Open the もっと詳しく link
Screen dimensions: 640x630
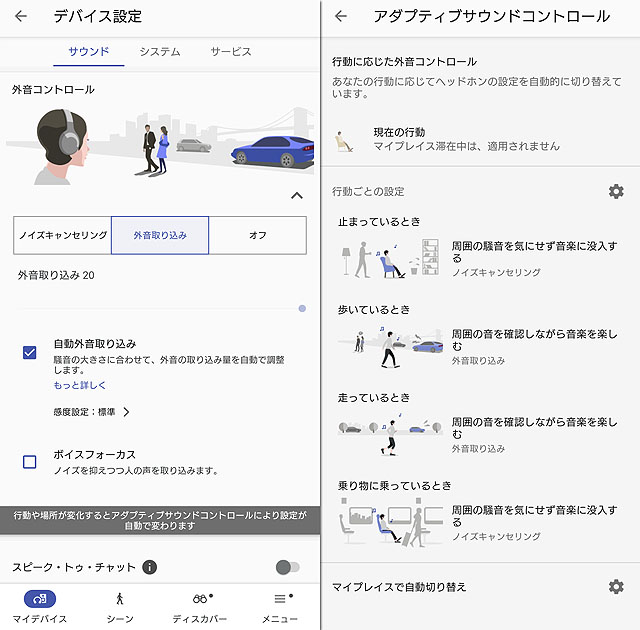[79, 385]
